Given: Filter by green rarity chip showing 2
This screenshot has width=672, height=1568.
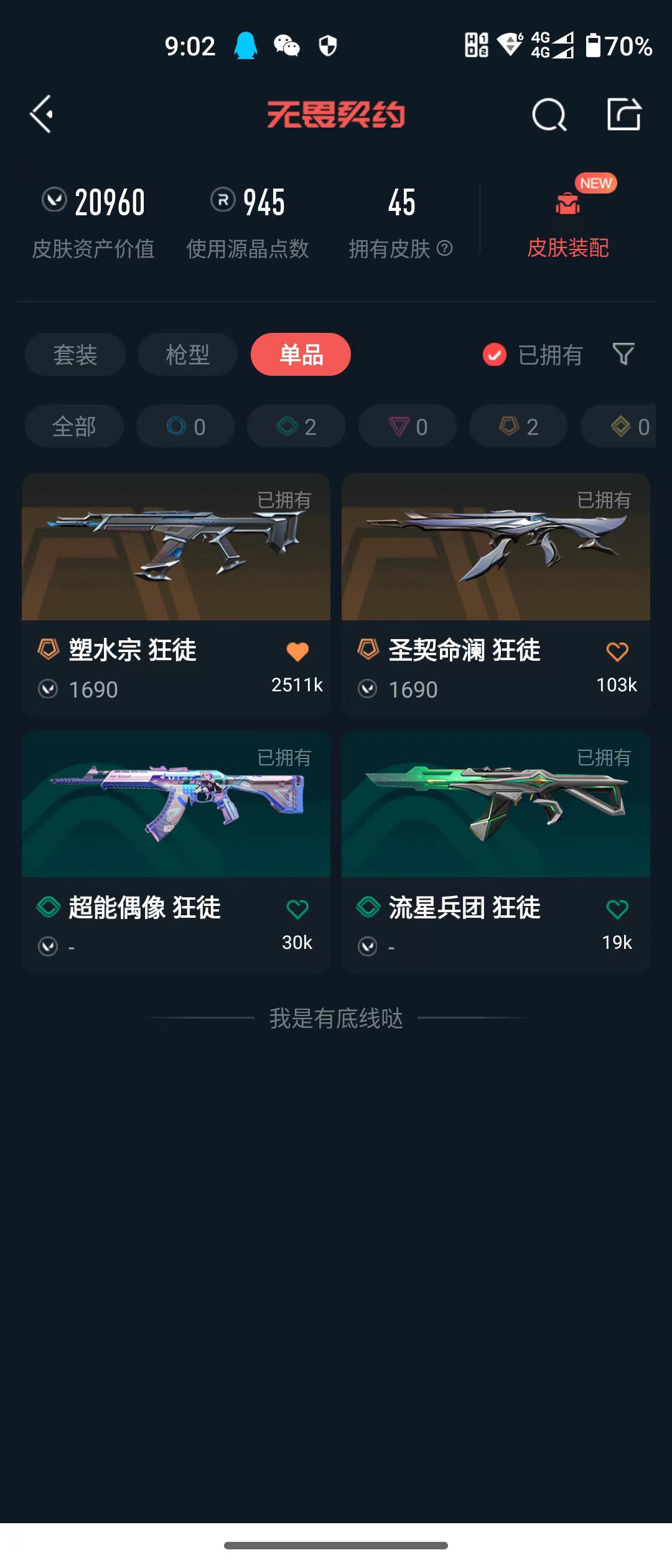Looking at the screenshot, I should coord(296,426).
